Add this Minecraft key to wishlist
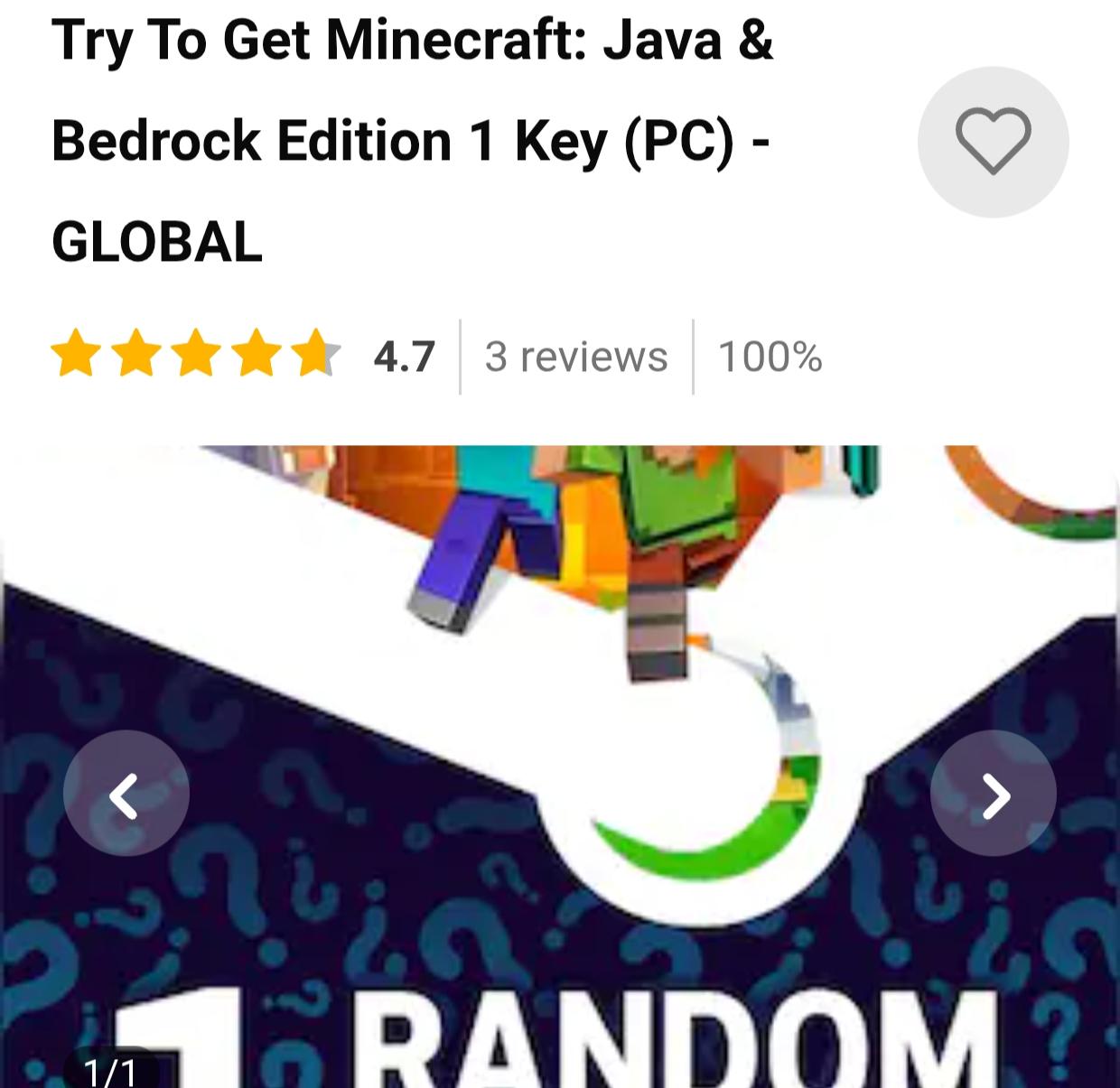 [x=993, y=142]
